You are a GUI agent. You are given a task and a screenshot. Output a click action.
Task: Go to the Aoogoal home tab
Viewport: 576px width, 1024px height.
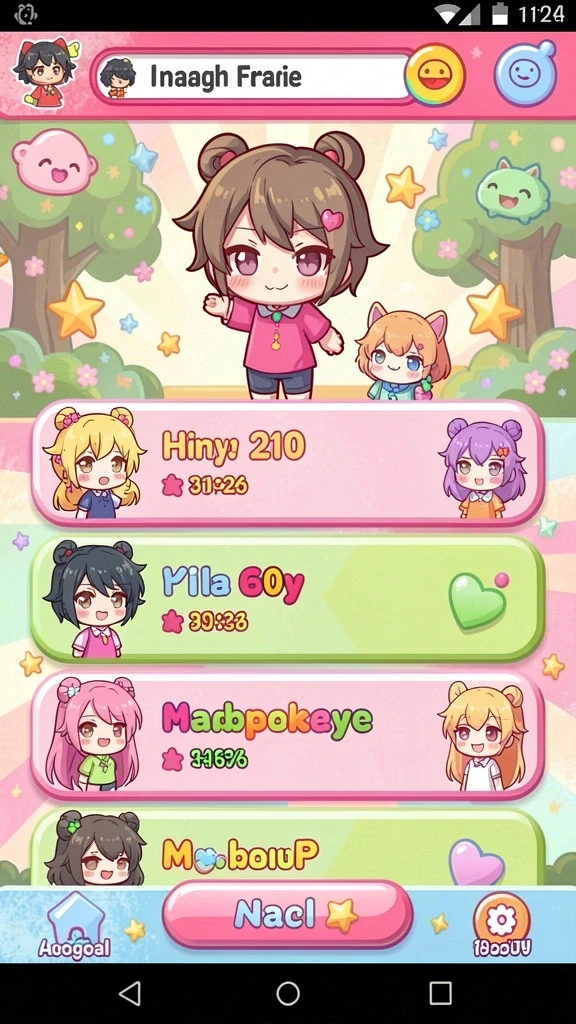coord(74,927)
